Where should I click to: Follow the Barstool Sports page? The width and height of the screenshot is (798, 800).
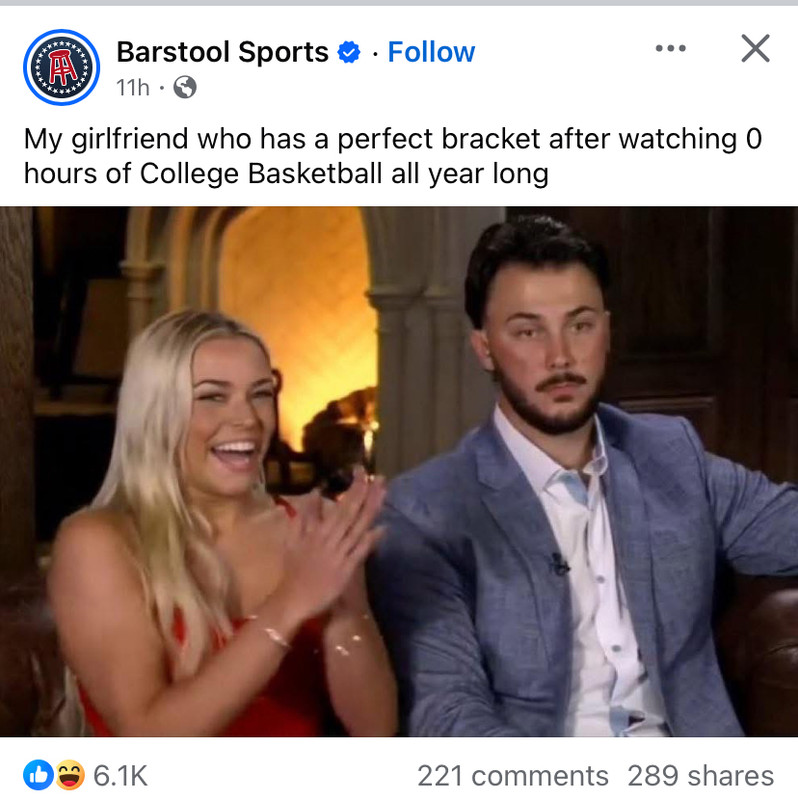click(x=431, y=52)
